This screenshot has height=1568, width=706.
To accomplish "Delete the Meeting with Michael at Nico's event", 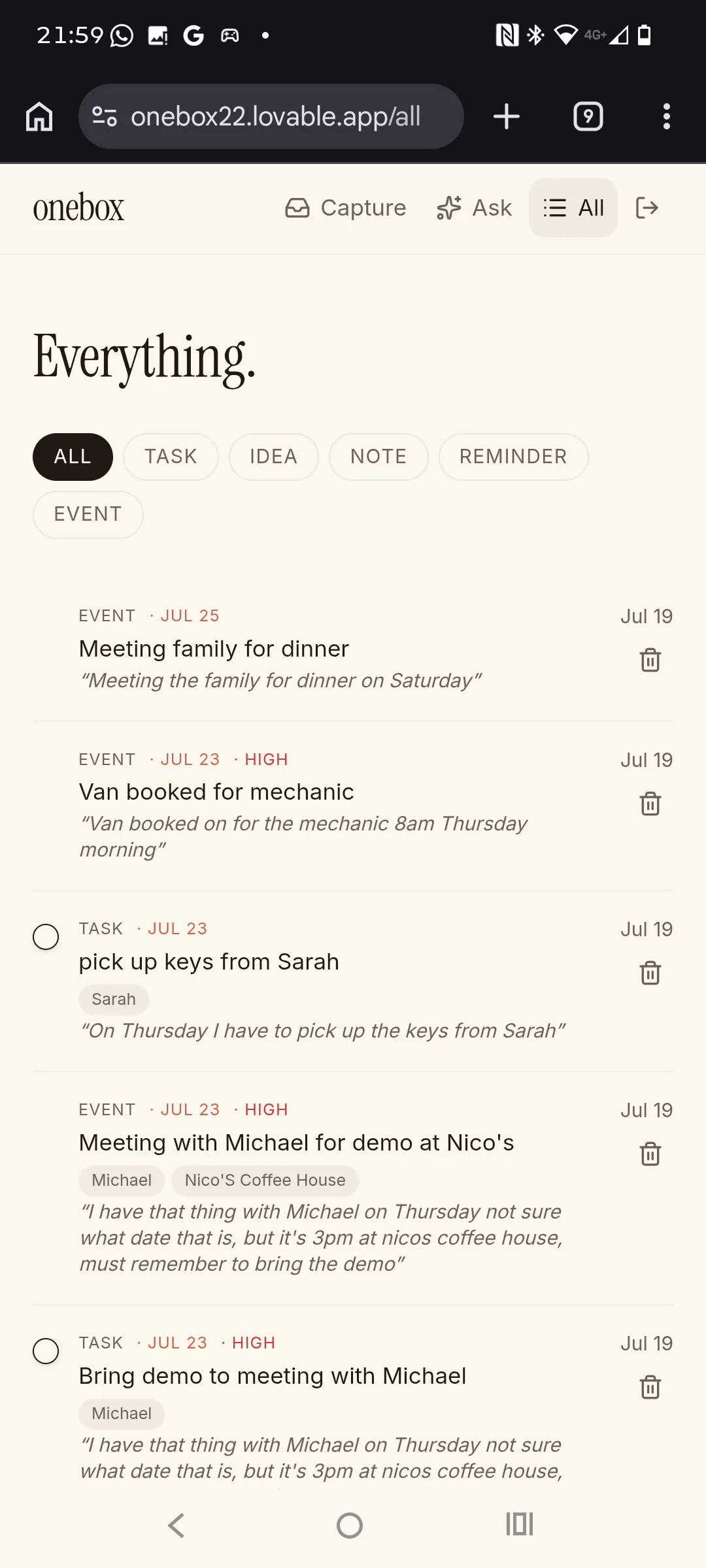I will click(x=650, y=1154).
